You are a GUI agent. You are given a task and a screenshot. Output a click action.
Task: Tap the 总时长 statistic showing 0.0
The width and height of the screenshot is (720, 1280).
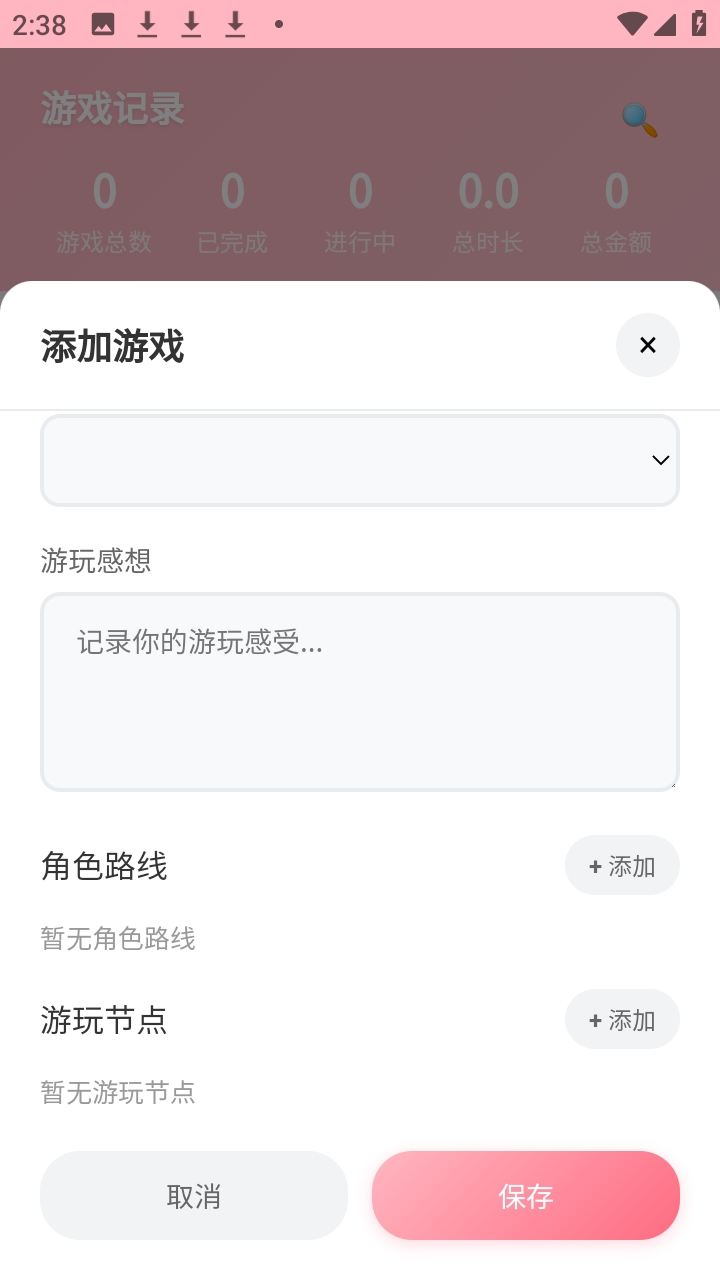pos(488,212)
